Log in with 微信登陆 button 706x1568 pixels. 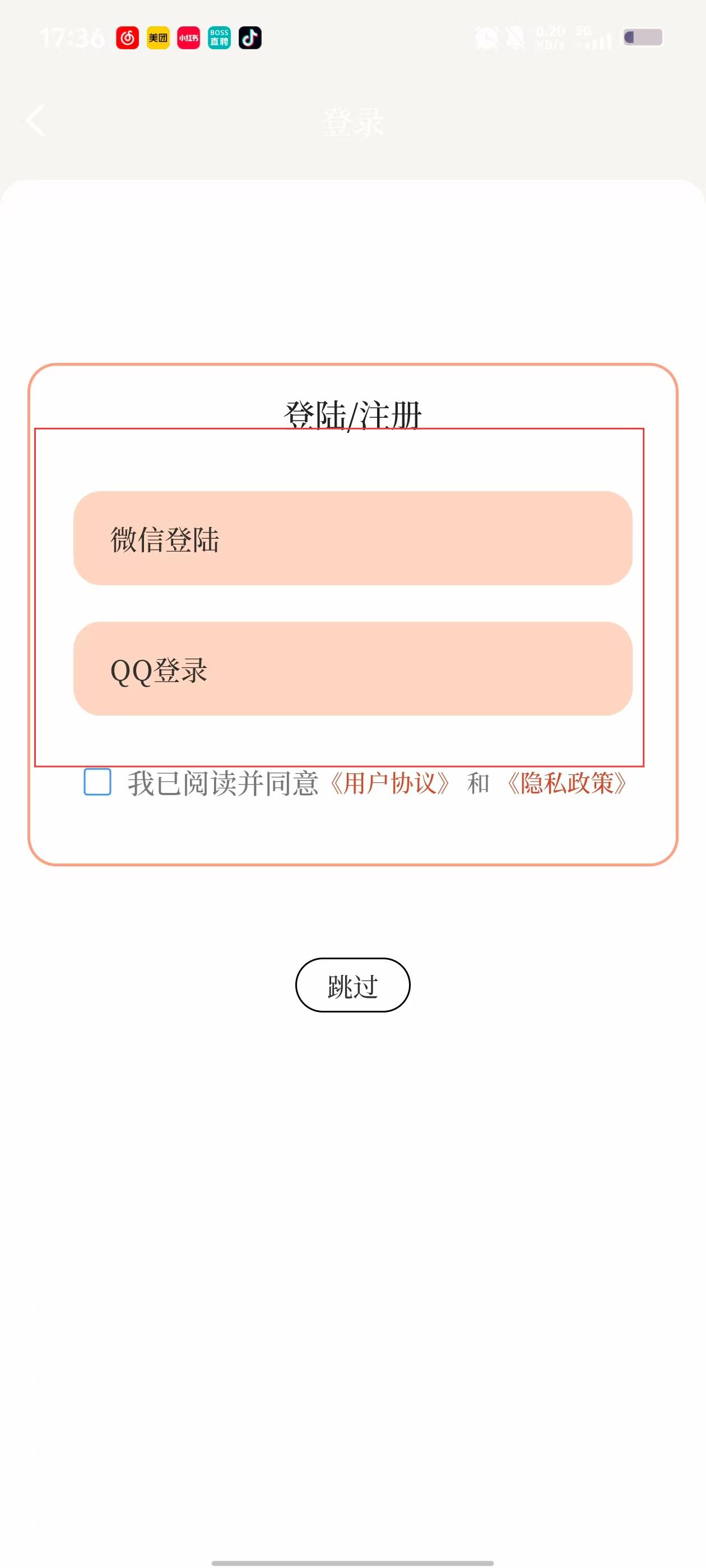click(352, 538)
